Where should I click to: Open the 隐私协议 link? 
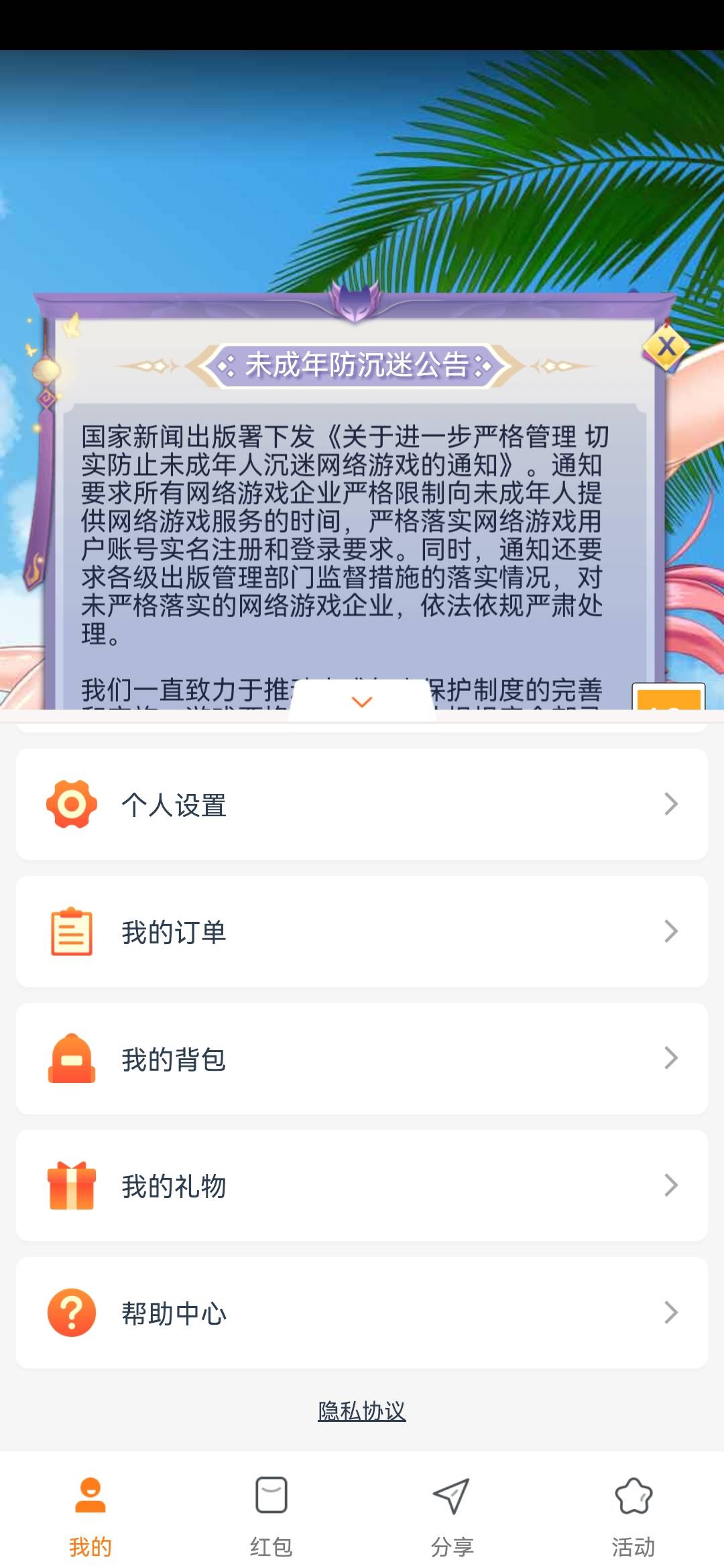[362, 1411]
